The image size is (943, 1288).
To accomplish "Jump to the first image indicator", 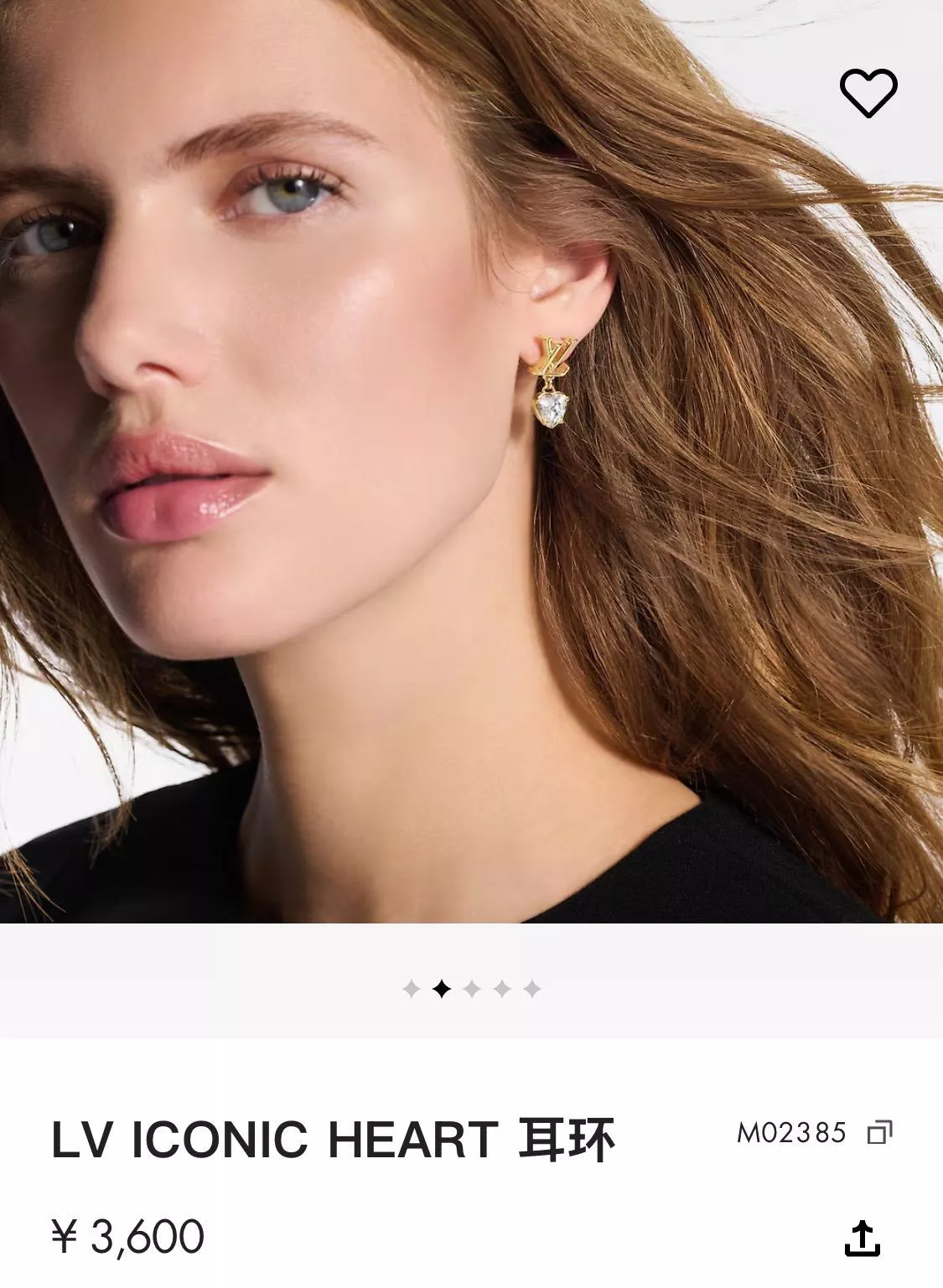I will click(x=411, y=990).
